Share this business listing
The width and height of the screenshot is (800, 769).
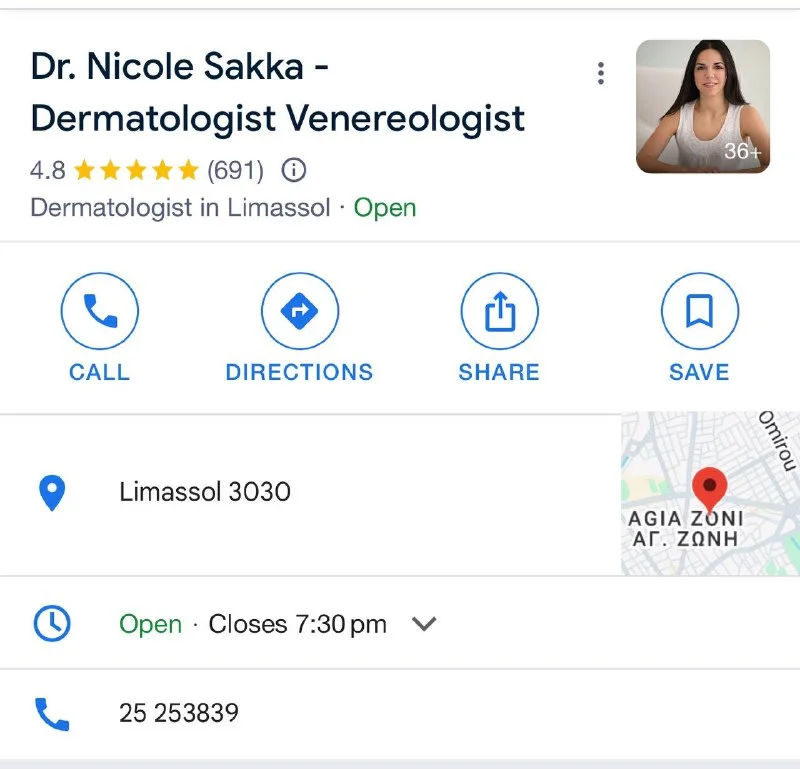click(x=499, y=313)
